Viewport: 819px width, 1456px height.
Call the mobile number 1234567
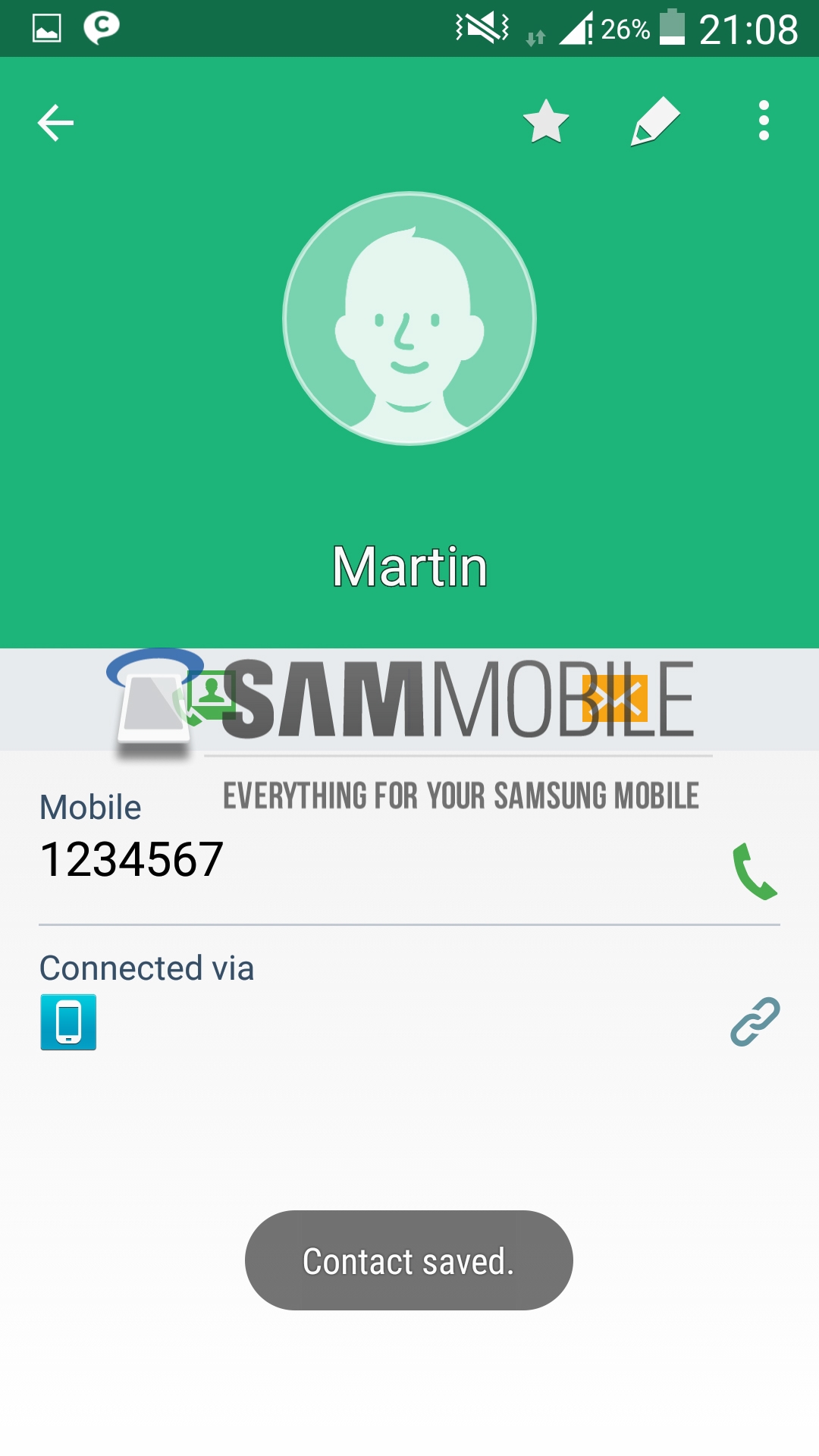[x=755, y=871]
